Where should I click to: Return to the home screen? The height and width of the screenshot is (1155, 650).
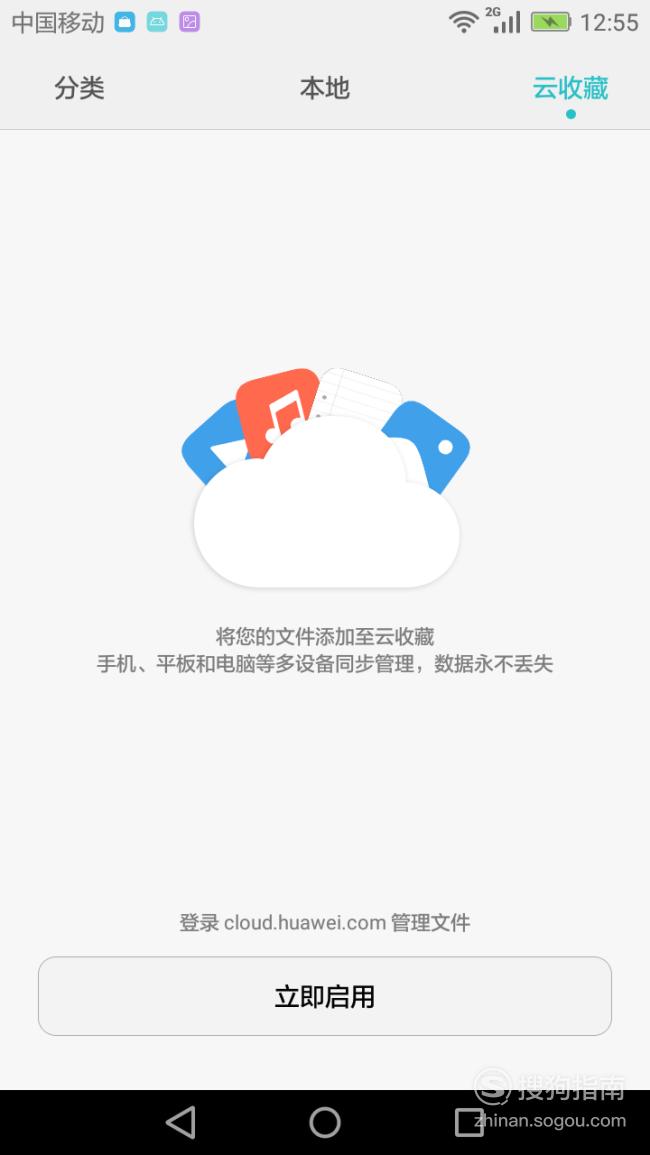(325, 1123)
